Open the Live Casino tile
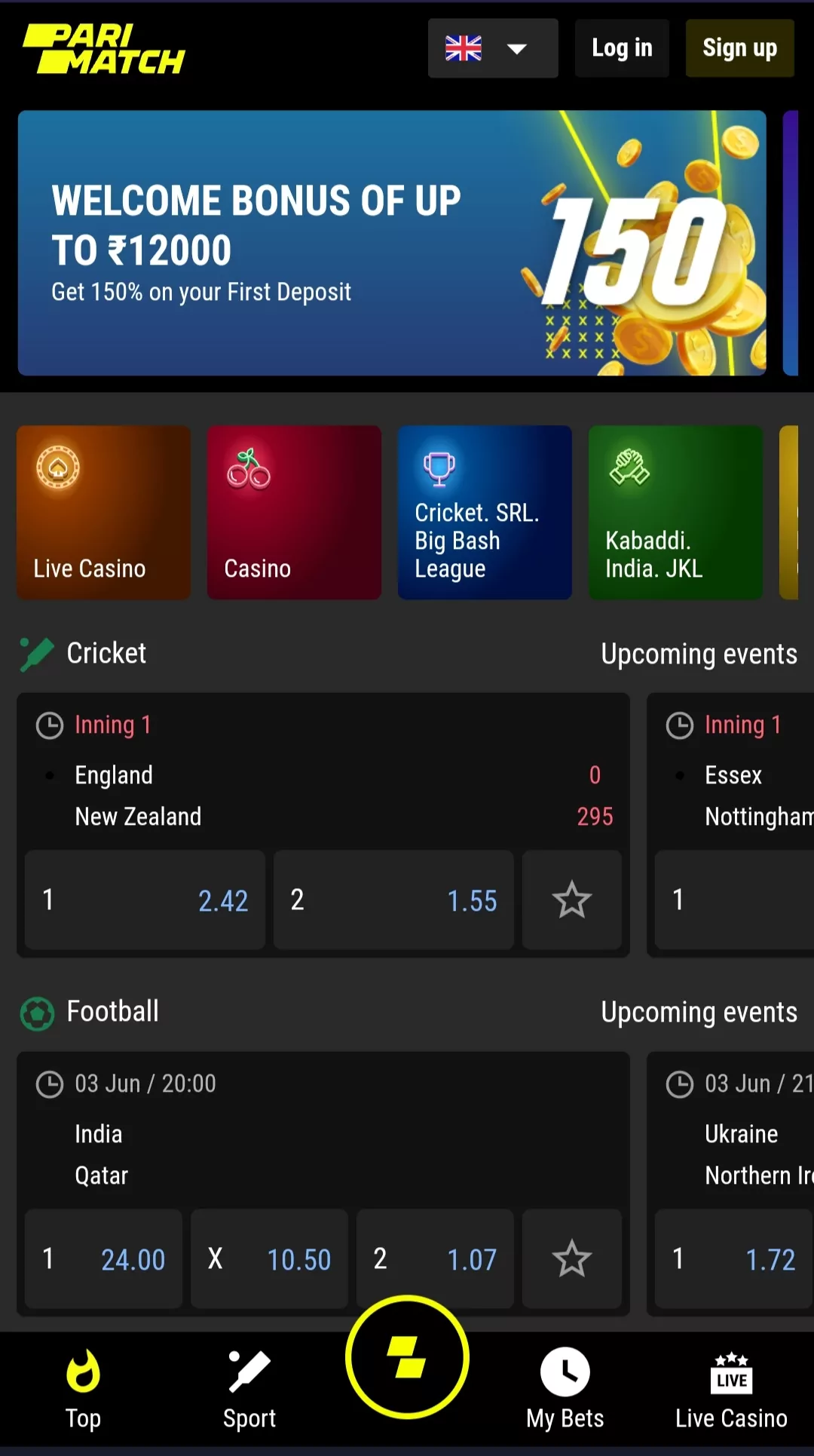Screen dimensions: 814x1456 [x=103, y=512]
